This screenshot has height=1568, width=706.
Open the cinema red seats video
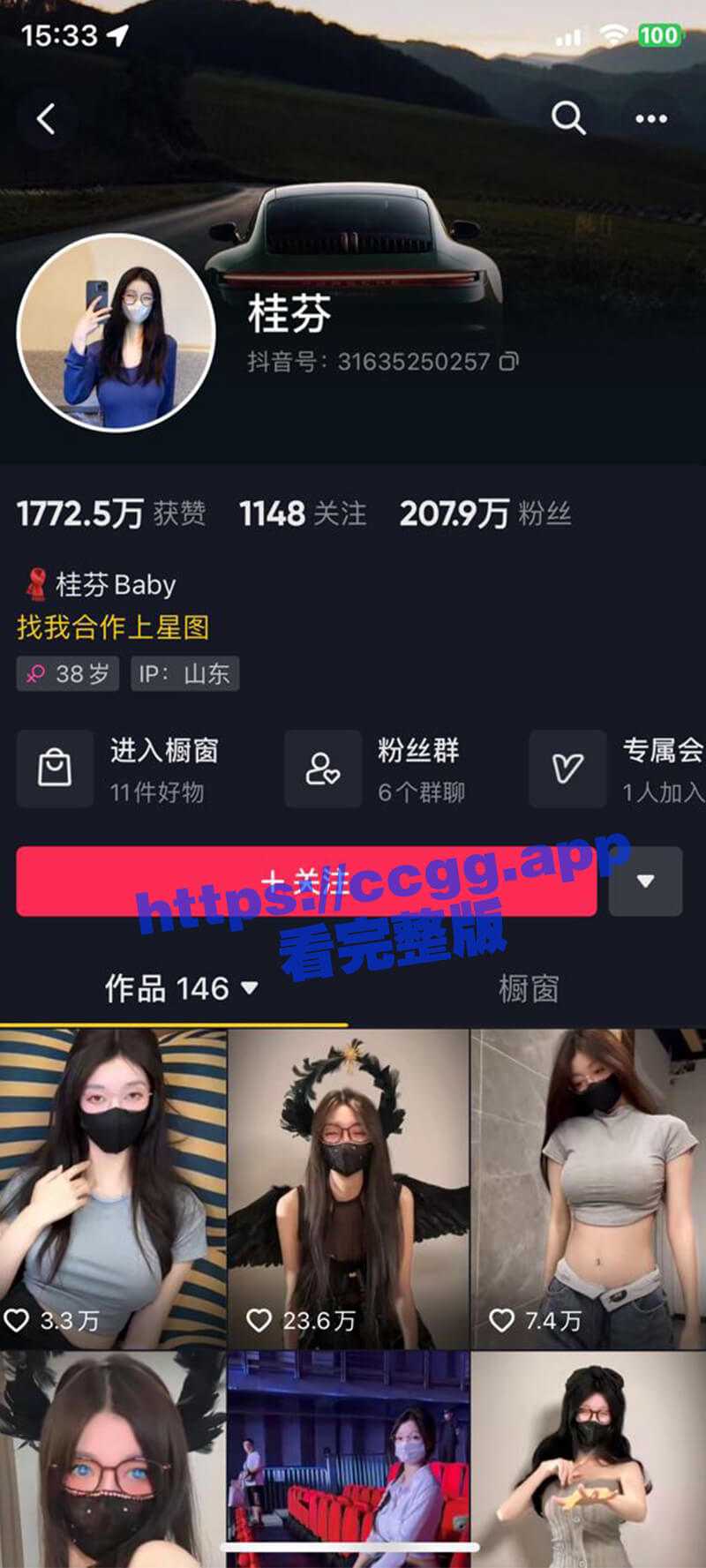[348, 1456]
